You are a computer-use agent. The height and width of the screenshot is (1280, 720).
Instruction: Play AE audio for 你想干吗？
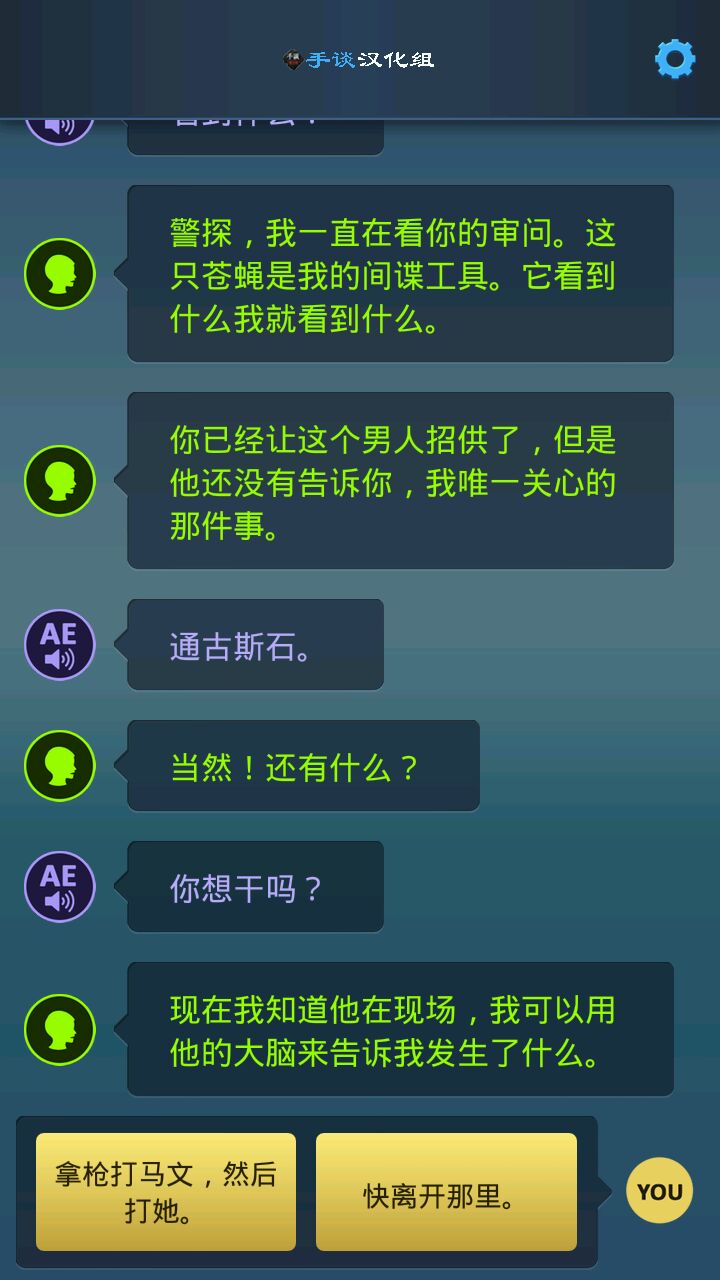pyautogui.click(x=60, y=887)
